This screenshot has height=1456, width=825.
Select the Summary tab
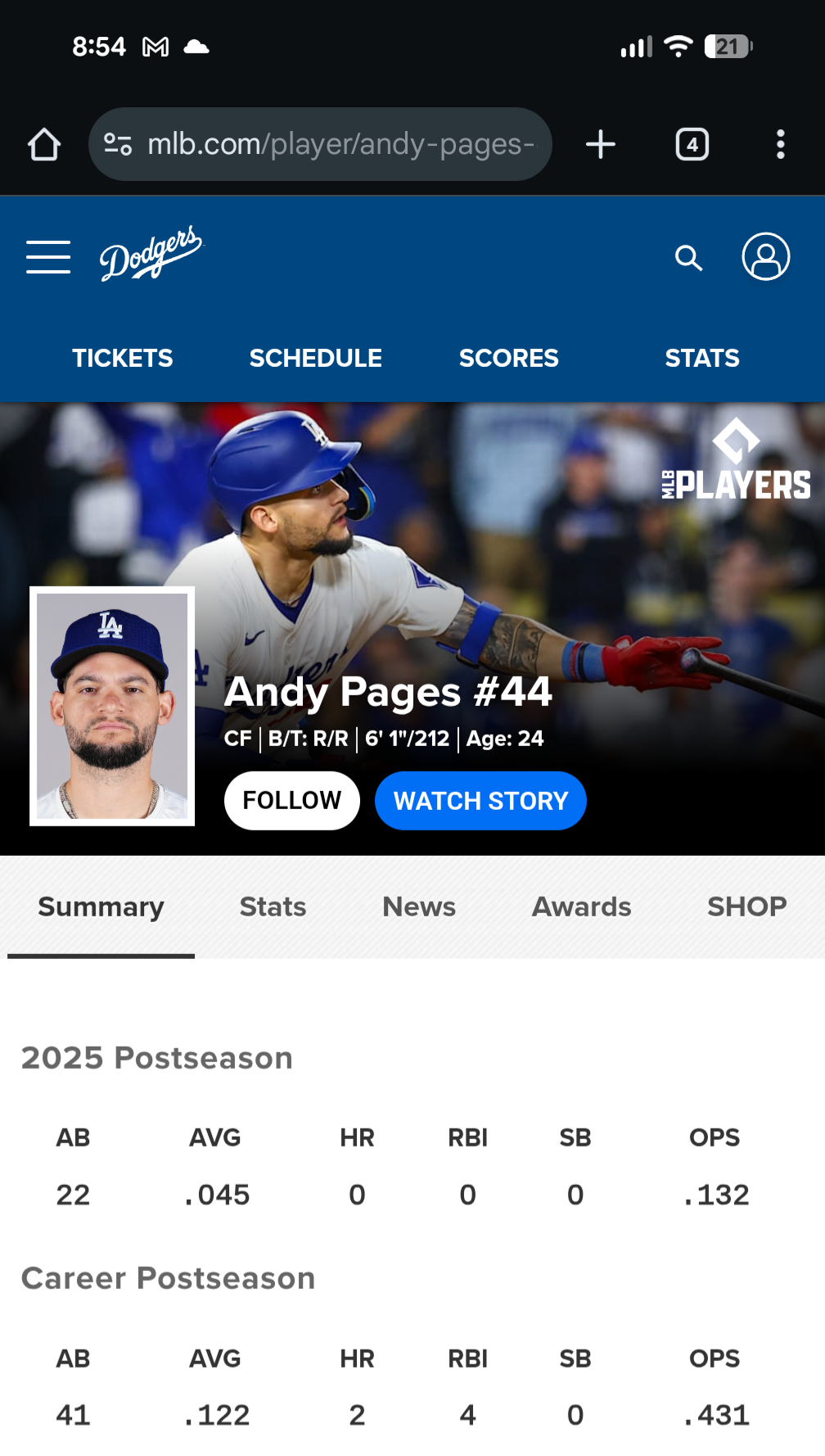pyautogui.click(x=101, y=907)
